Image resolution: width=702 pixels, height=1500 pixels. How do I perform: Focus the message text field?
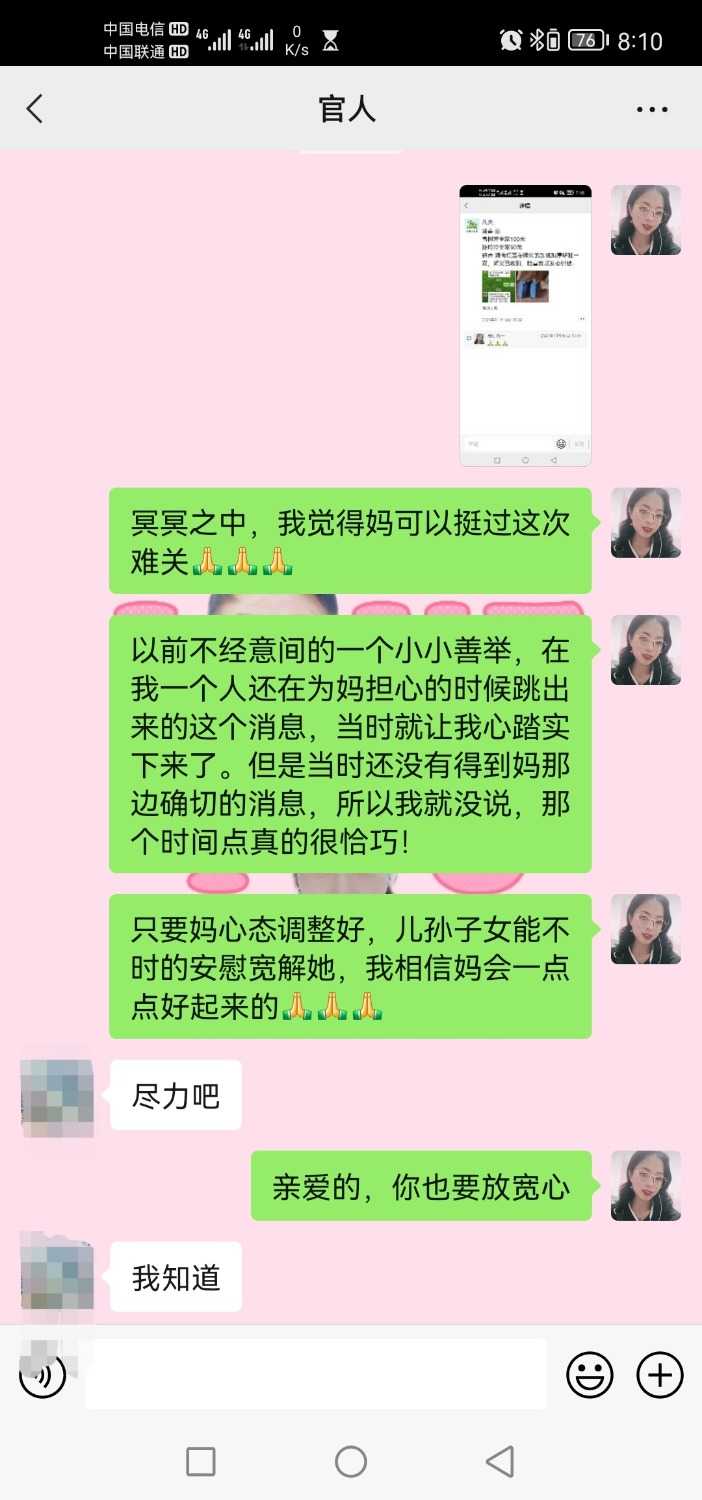pos(315,1374)
